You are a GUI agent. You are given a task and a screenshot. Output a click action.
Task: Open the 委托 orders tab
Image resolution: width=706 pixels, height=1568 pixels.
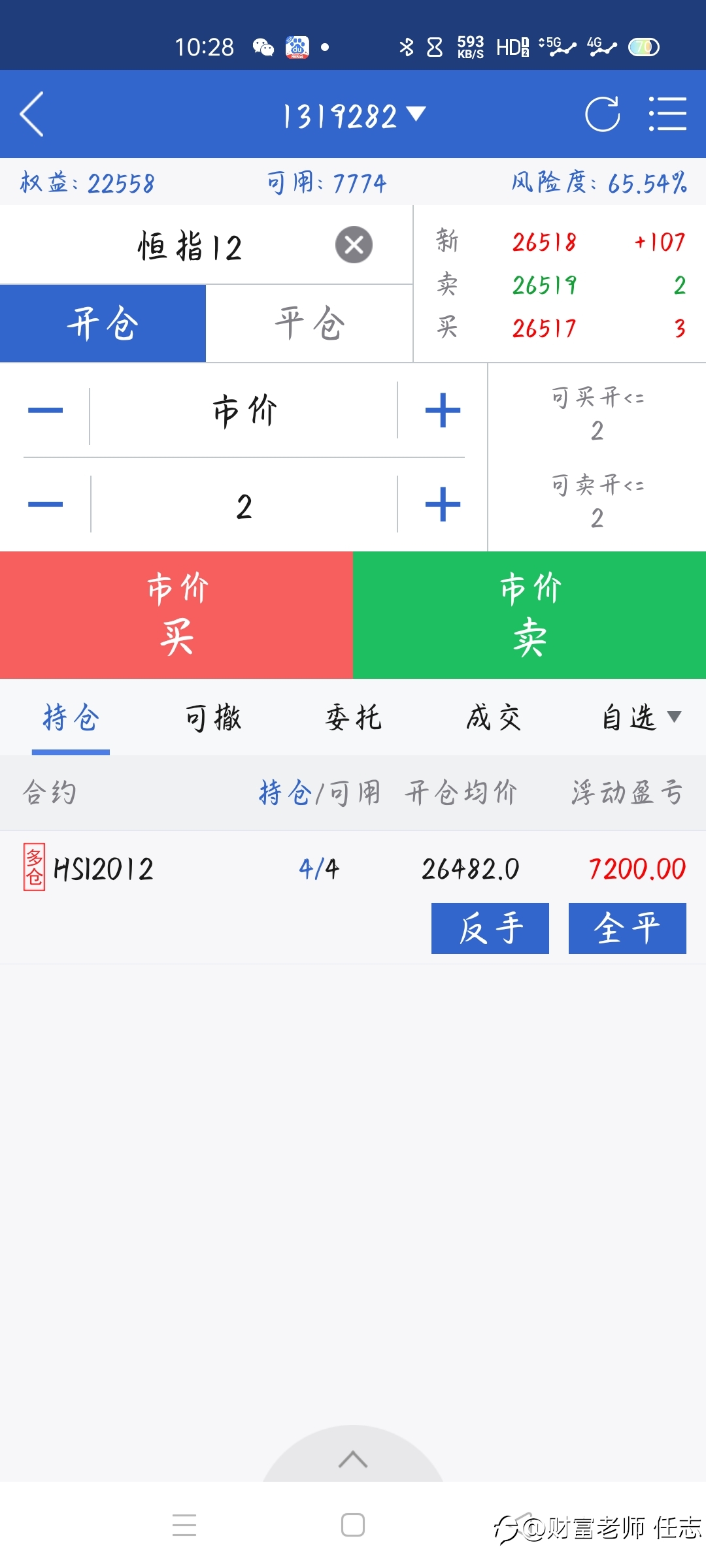(x=354, y=718)
